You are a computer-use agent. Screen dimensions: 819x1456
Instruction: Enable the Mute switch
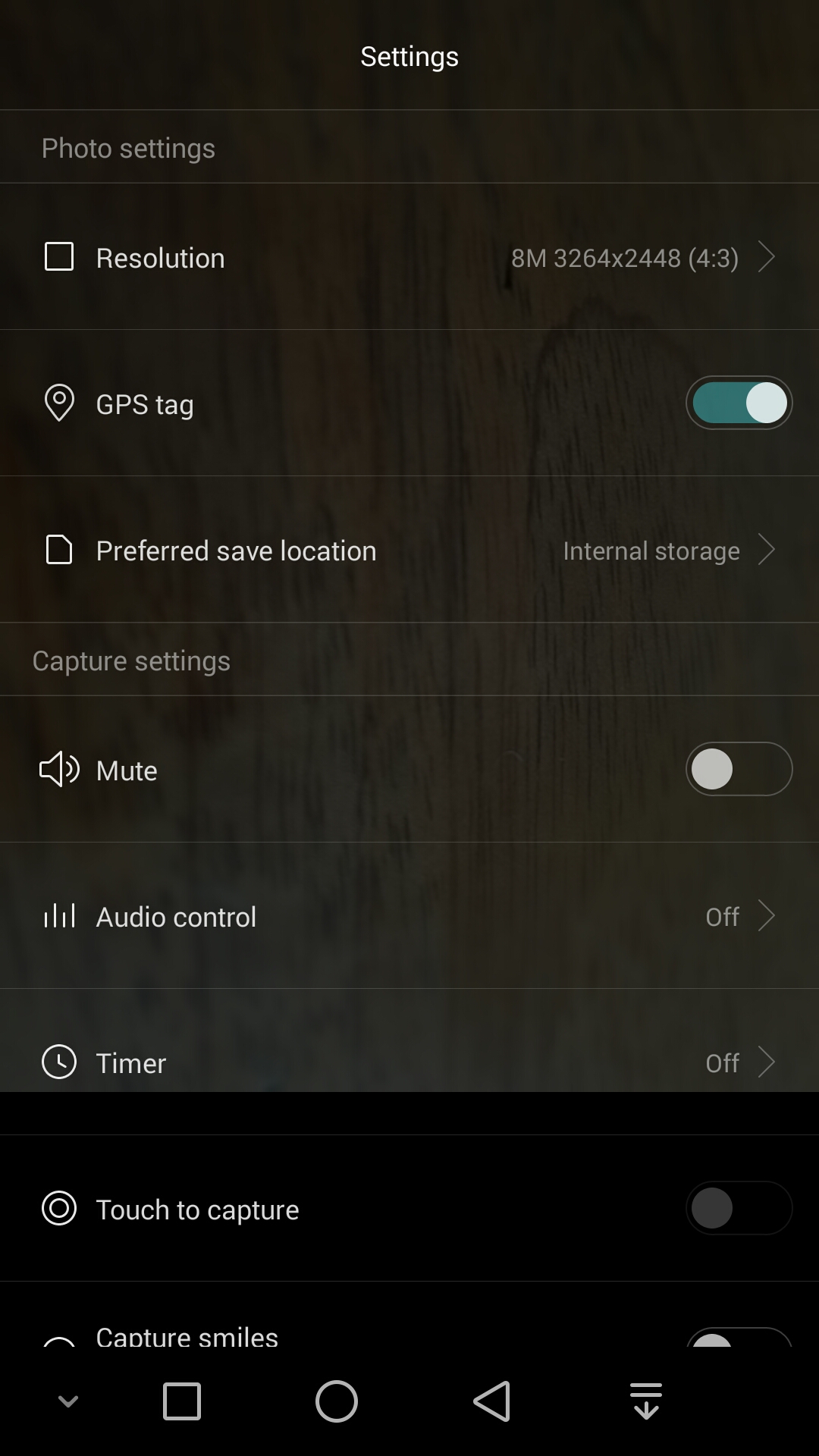point(739,769)
